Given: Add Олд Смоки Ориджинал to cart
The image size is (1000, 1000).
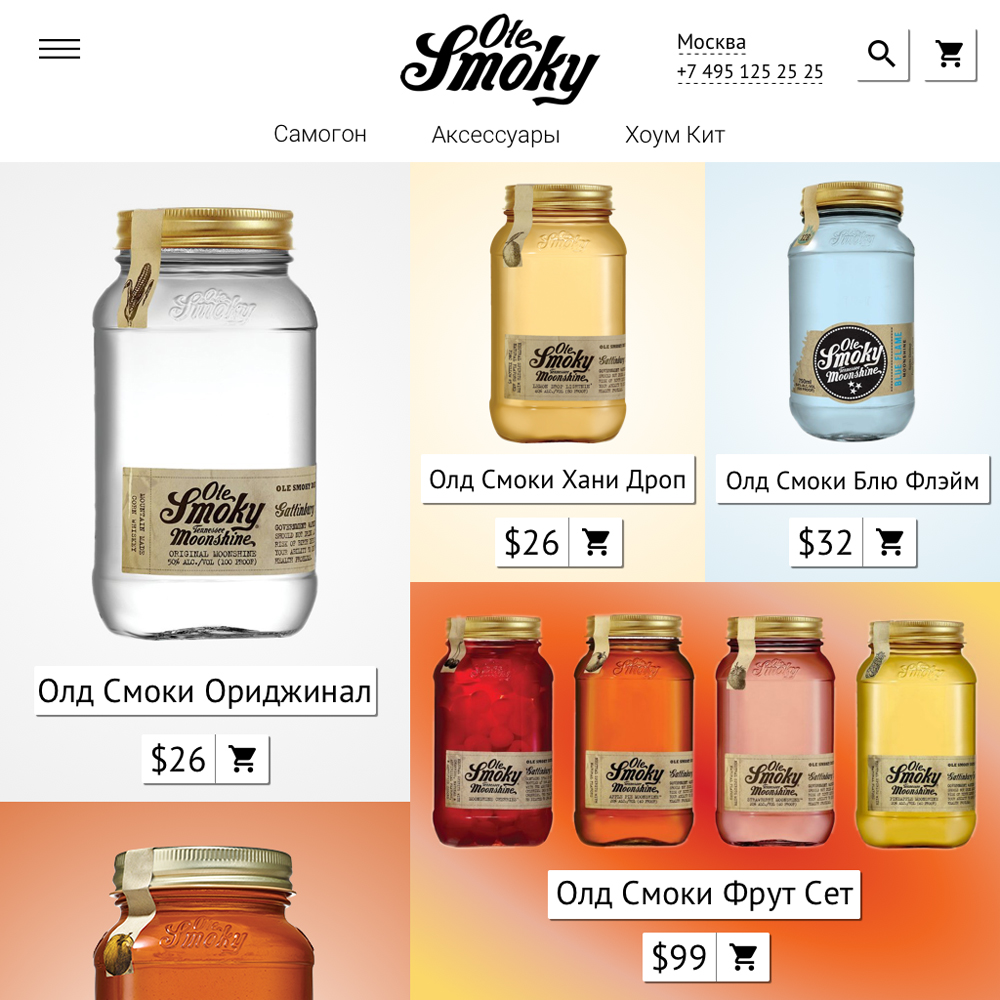Looking at the screenshot, I should pyautogui.click(x=242, y=760).
